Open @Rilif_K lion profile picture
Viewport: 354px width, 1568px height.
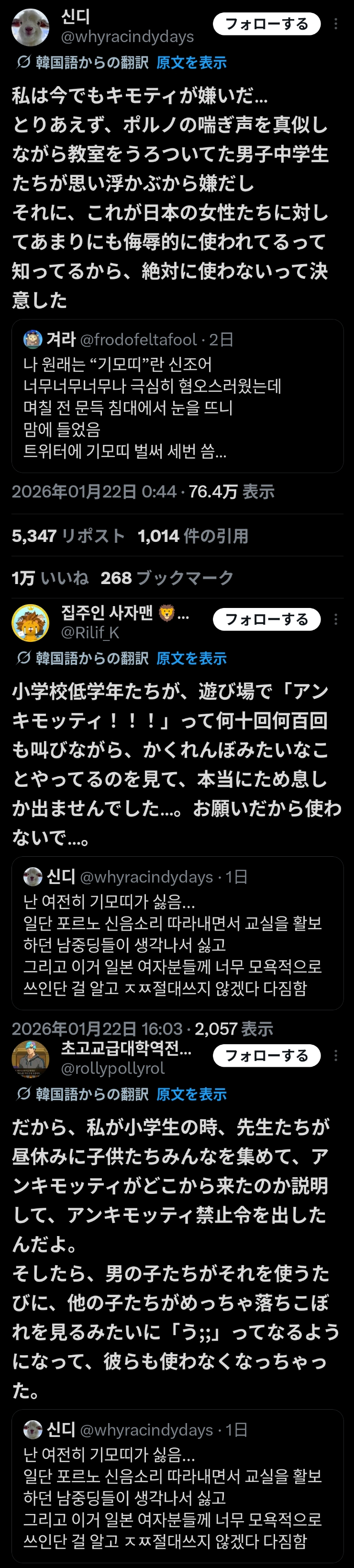click(31, 623)
